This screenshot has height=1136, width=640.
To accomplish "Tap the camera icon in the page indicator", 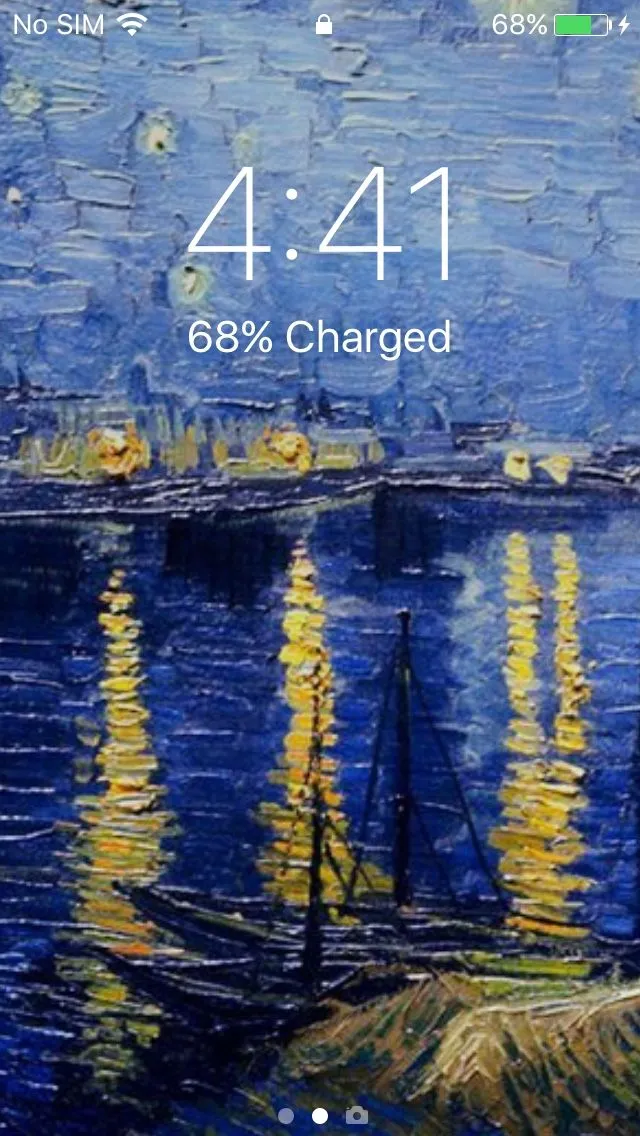I will tap(356, 1116).
